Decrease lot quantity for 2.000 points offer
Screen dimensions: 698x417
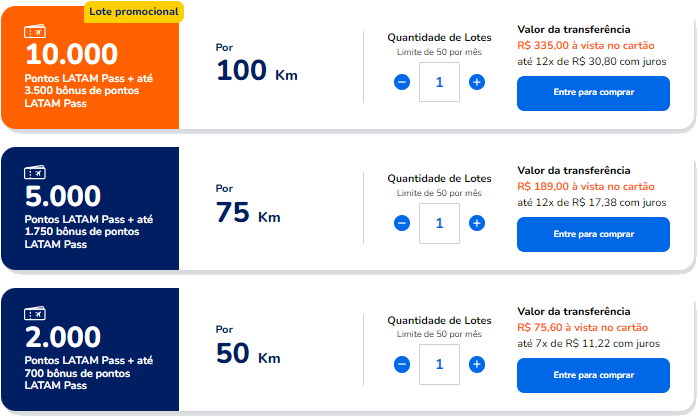(x=402, y=364)
